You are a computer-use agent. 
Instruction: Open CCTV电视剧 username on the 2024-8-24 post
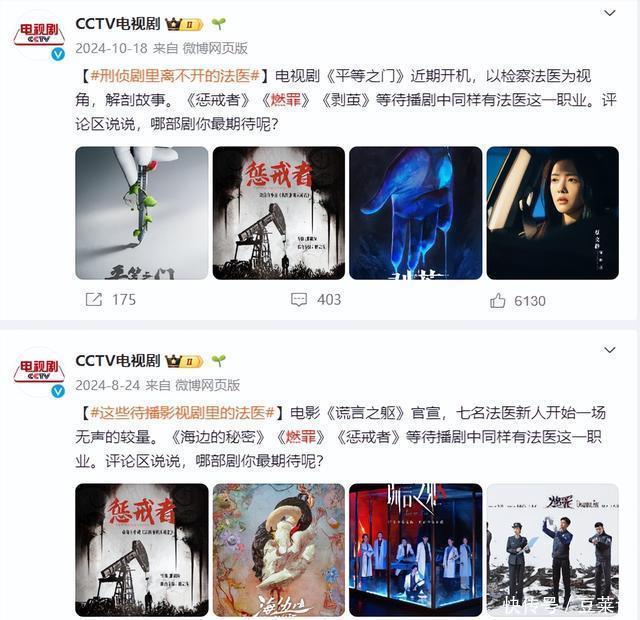[117, 361]
